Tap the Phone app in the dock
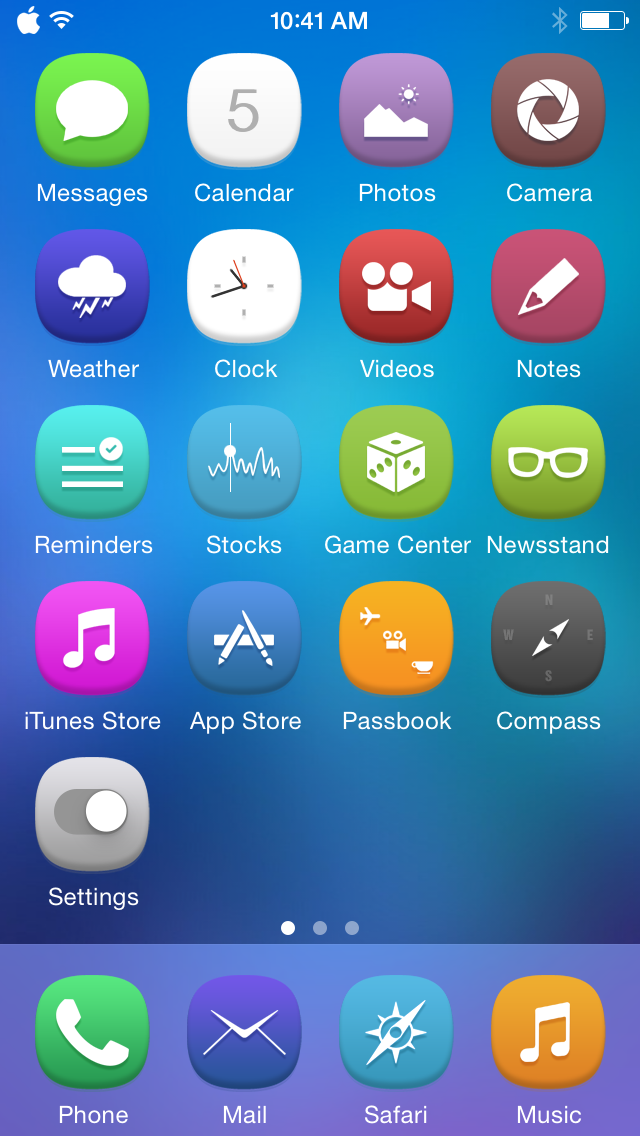This screenshot has width=640, height=1136. (x=92, y=1033)
